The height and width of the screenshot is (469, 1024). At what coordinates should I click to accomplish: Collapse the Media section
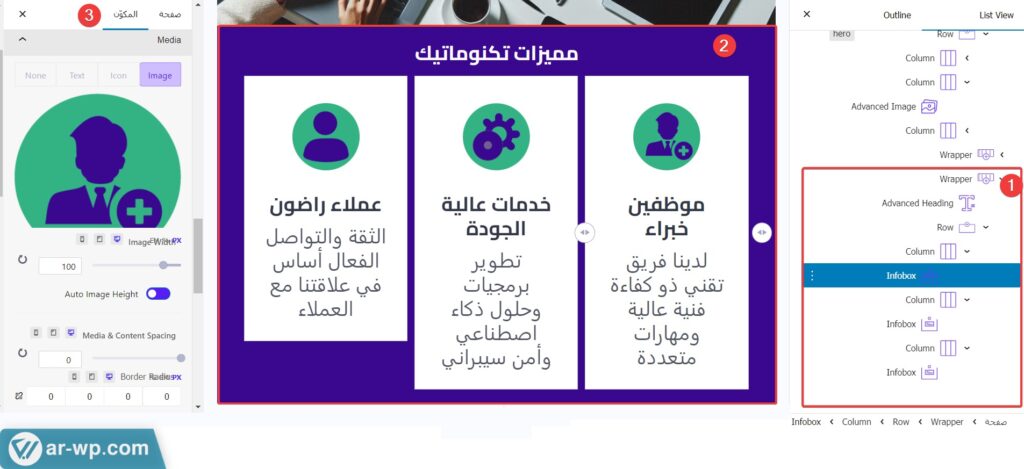tap(23, 41)
